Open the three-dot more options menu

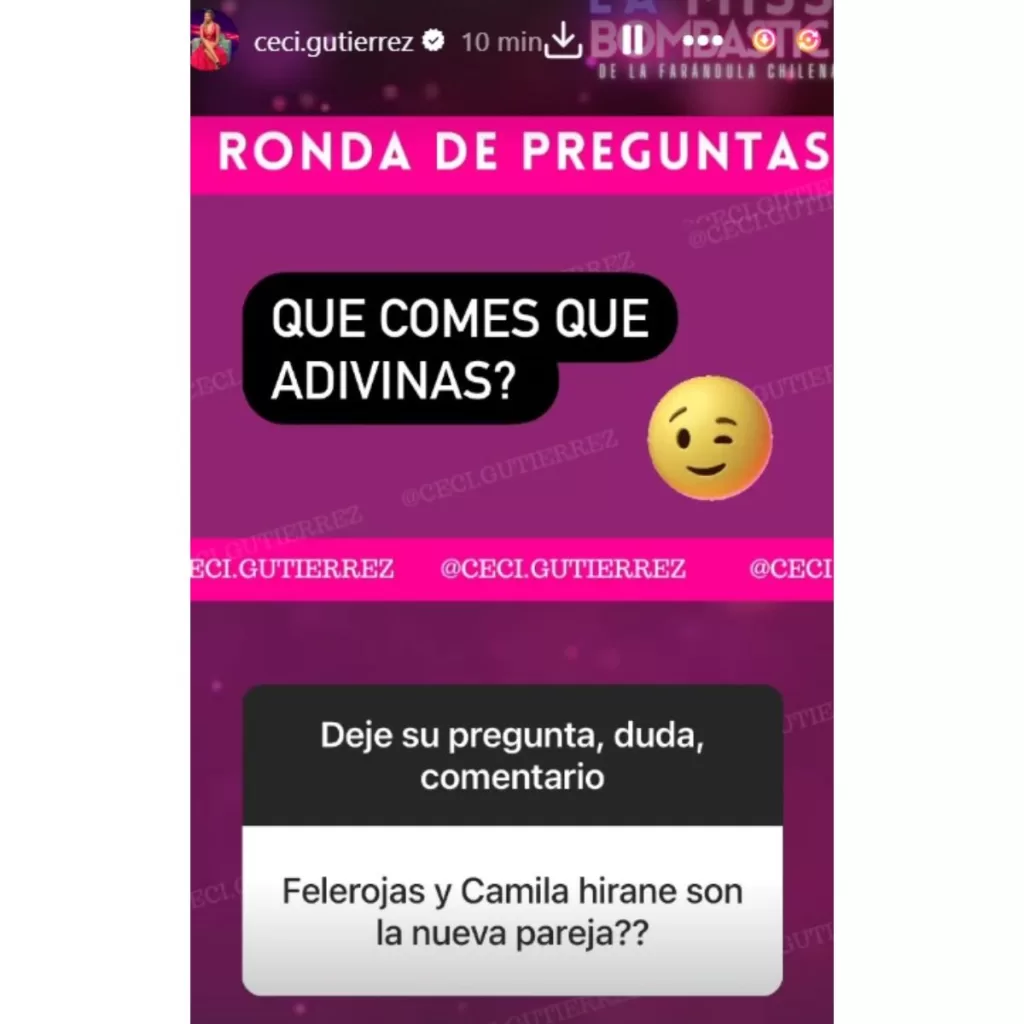pos(702,42)
